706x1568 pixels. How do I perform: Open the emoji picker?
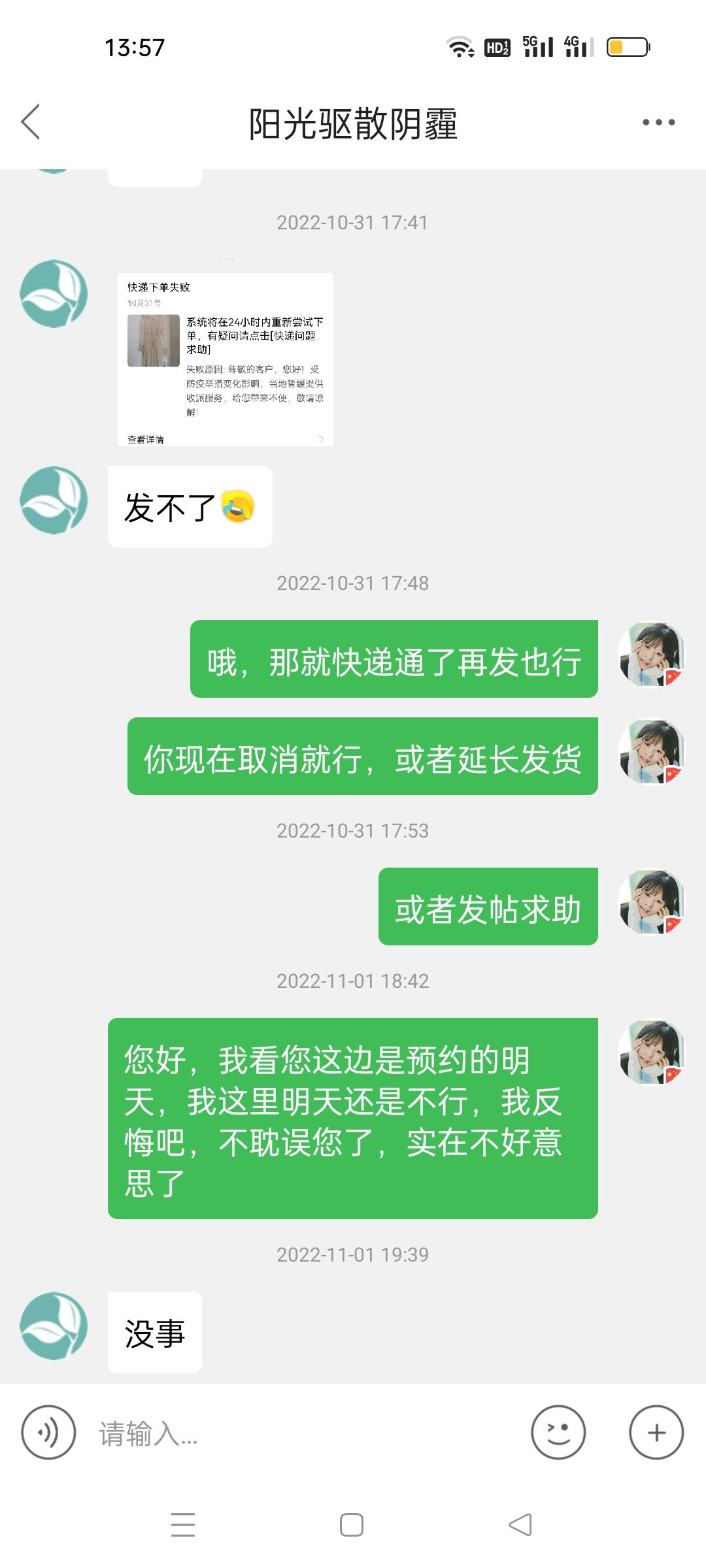point(558,1432)
